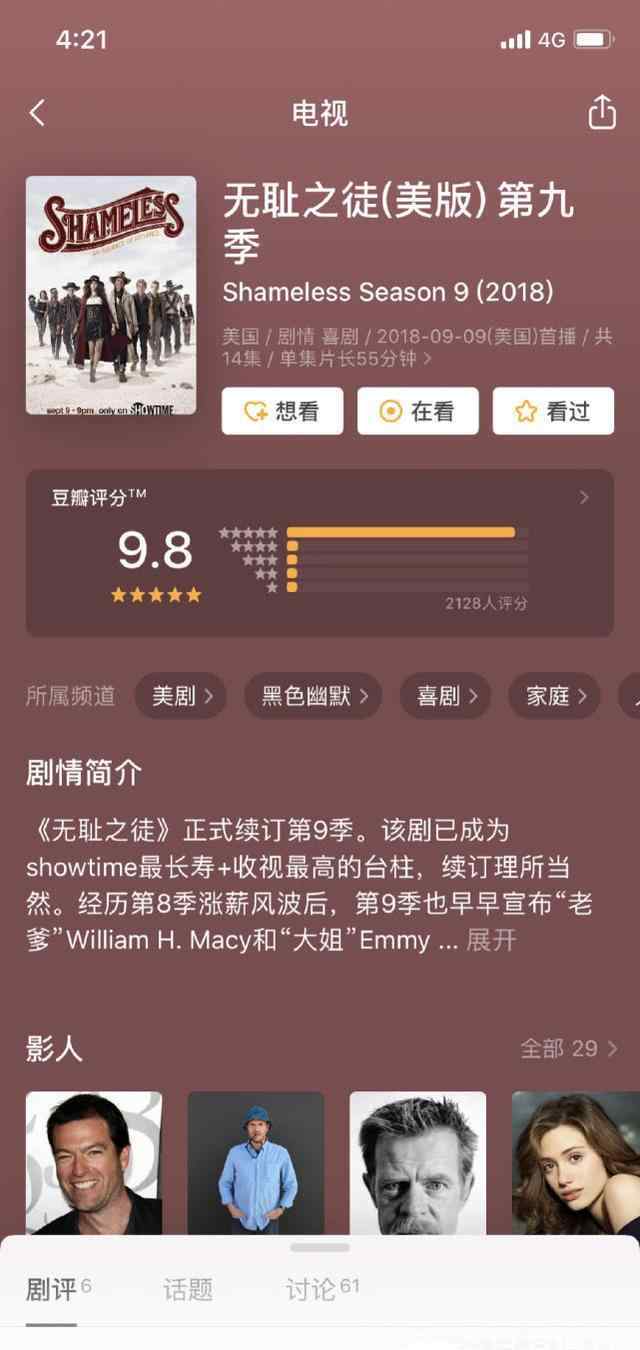Open the Shameless Season 9 poster
This screenshot has height=1350, width=640.
click(111, 295)
